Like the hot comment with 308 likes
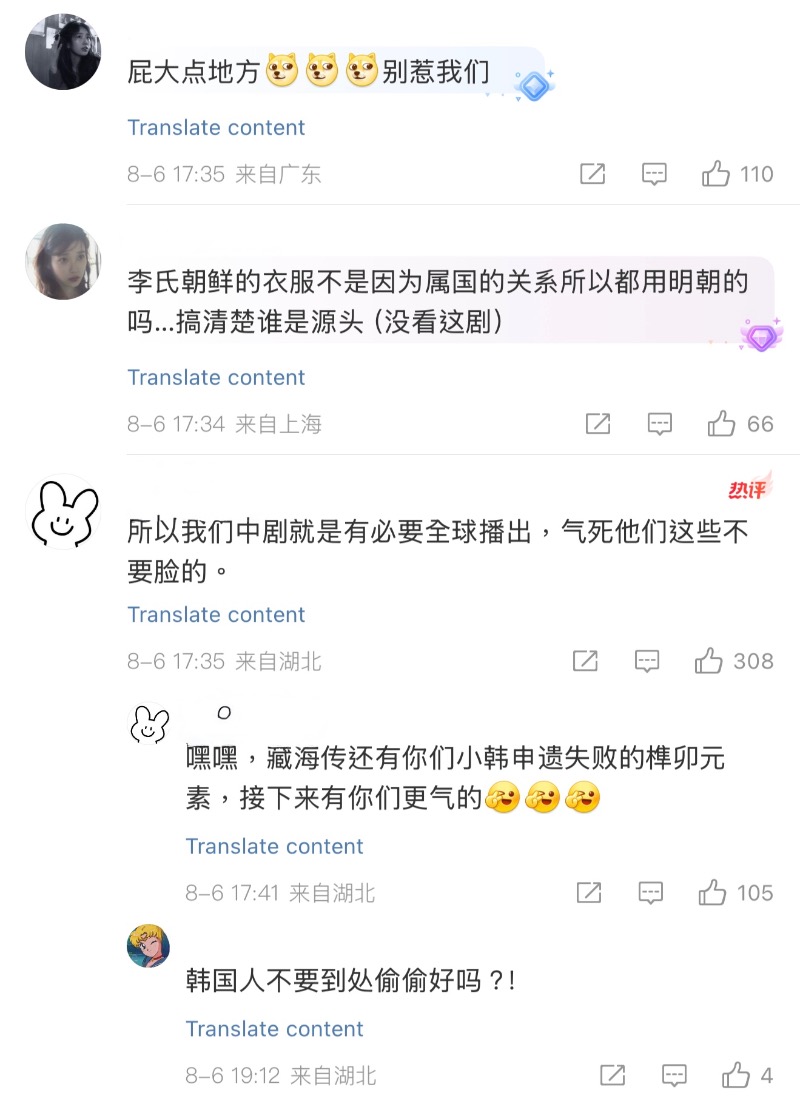The width and height of the screenshot is (800, 1101). tap(709, 661)
